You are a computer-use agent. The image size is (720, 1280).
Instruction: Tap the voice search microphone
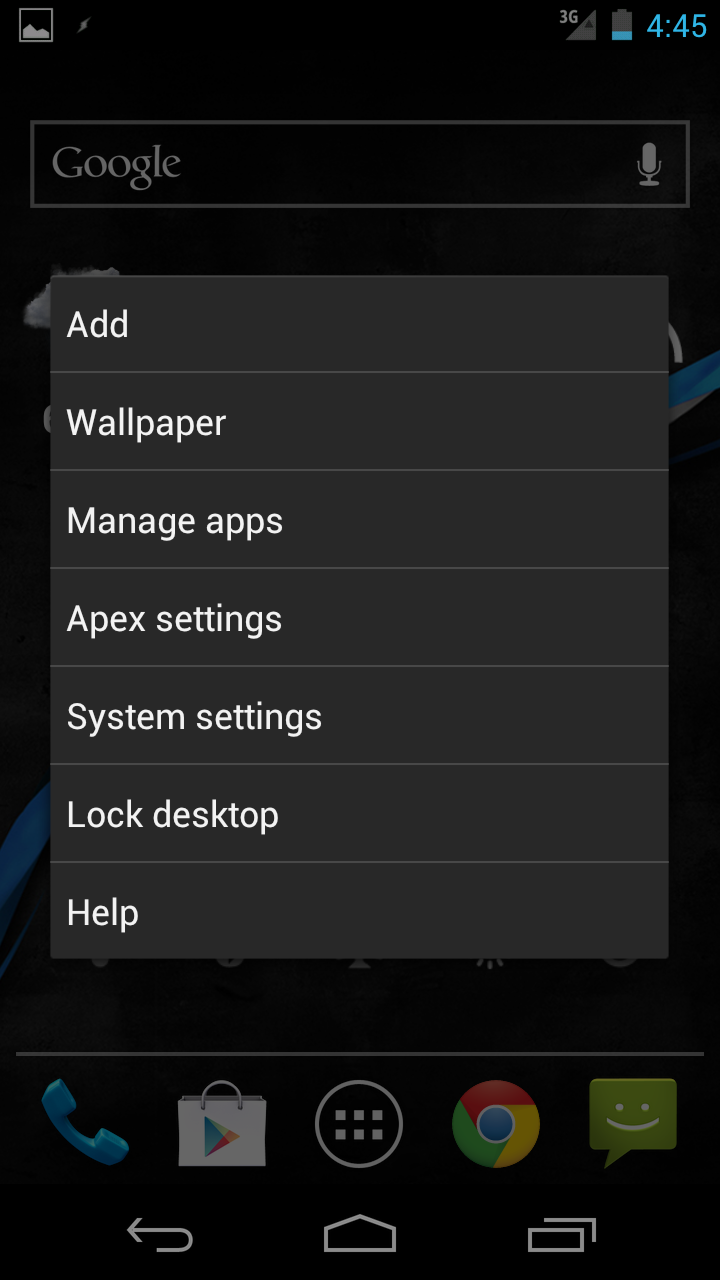(648, 164)
